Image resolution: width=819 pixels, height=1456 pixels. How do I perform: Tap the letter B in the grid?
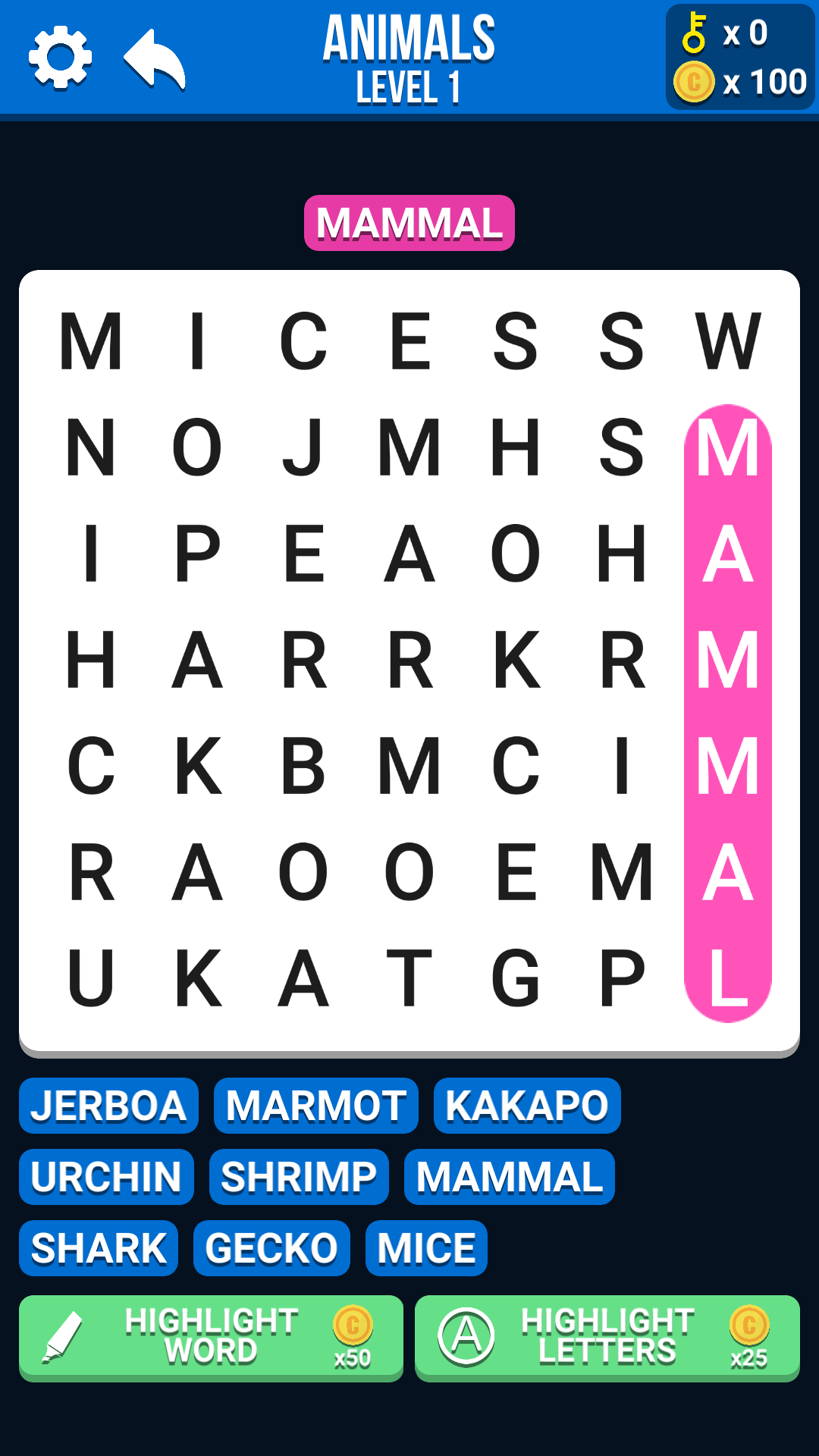(303, 766)
